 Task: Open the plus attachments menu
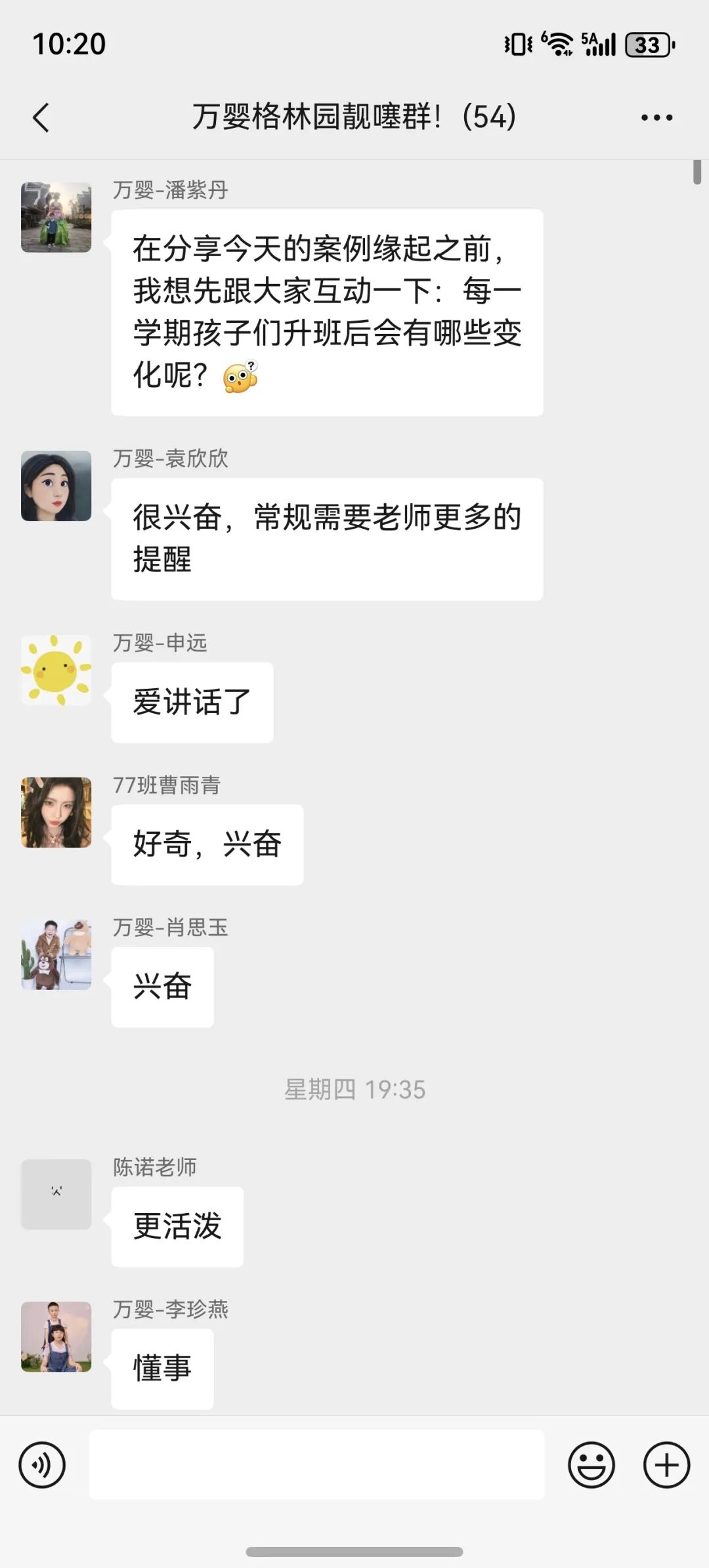666,1464
